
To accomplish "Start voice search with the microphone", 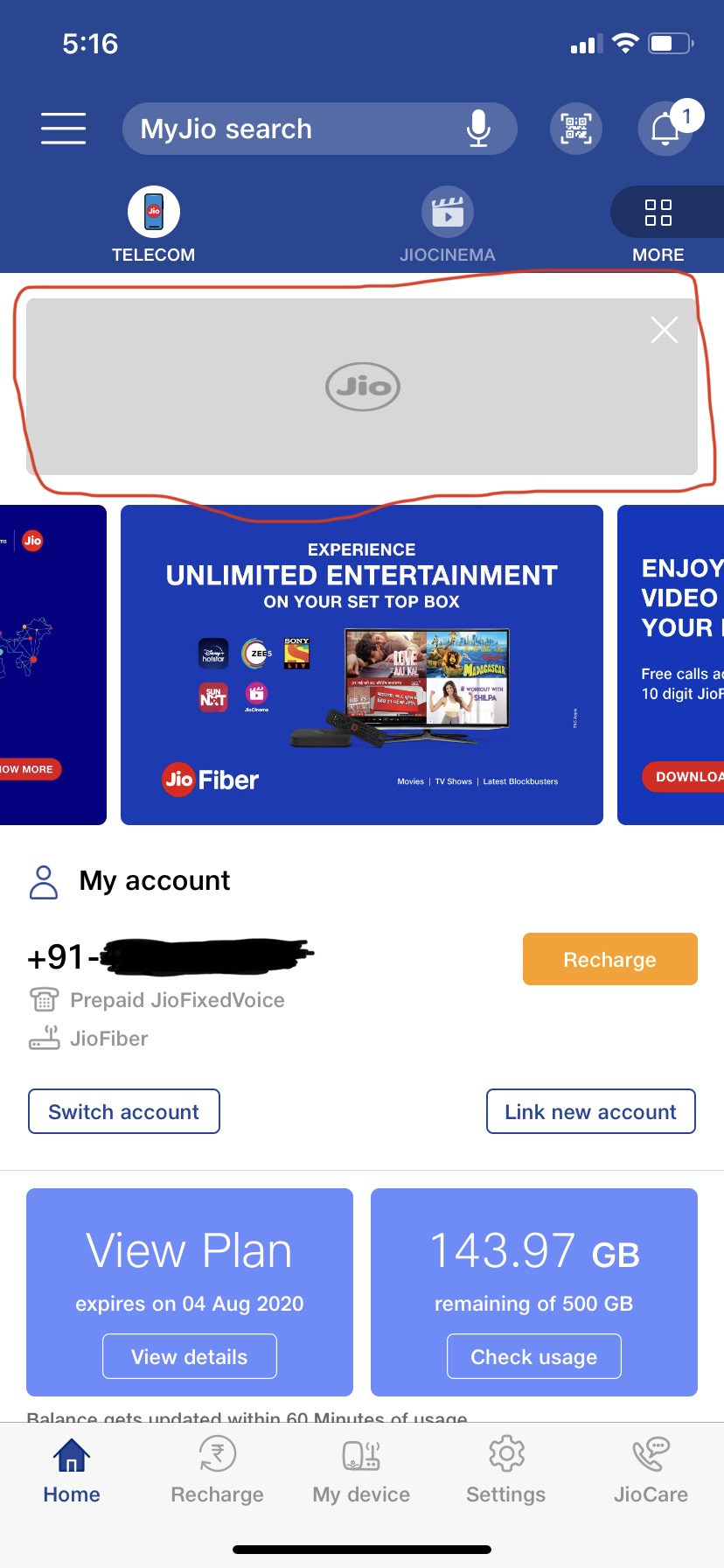I will (x=478, y=129).
